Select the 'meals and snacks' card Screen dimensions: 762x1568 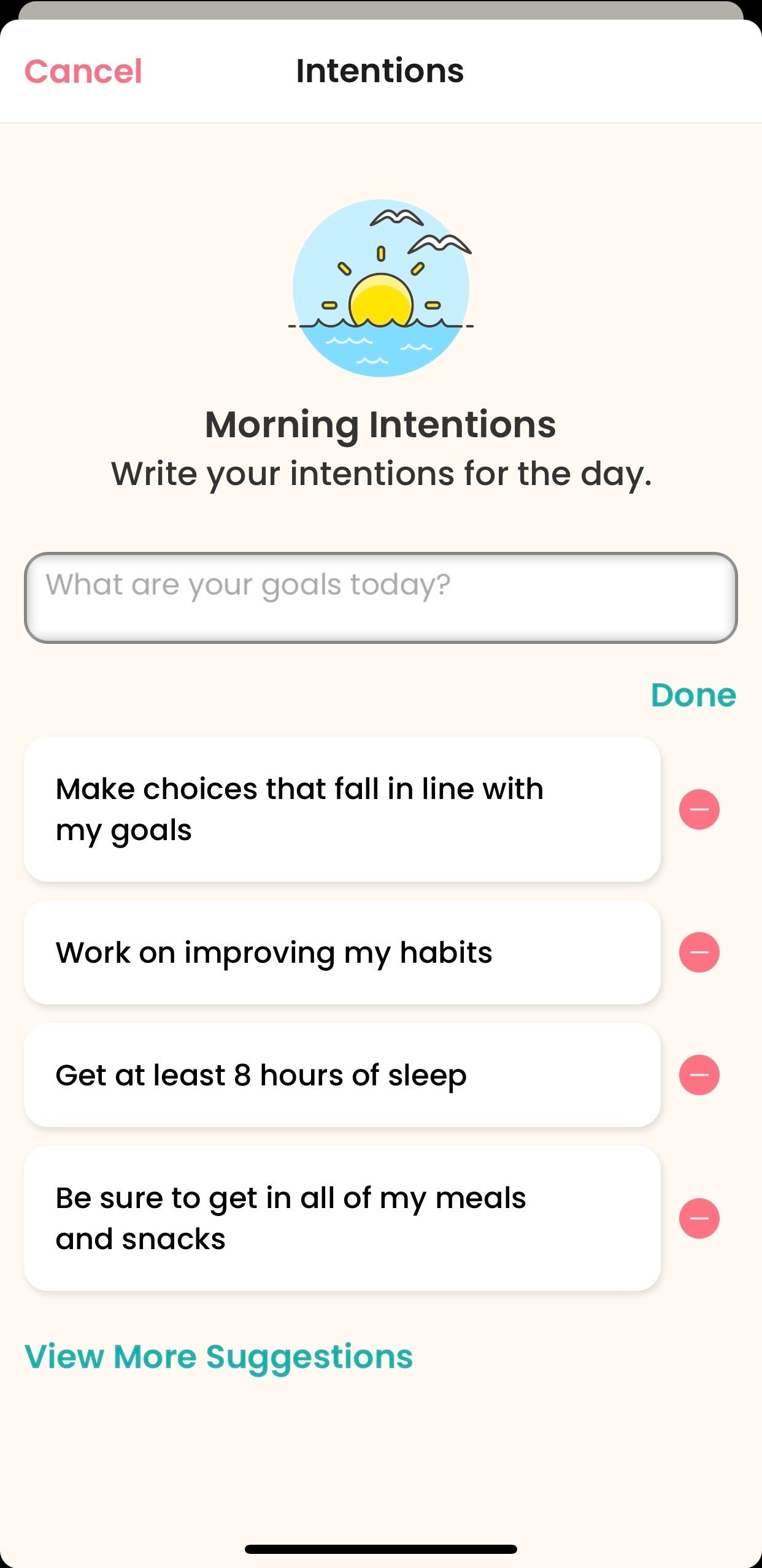342,1218
